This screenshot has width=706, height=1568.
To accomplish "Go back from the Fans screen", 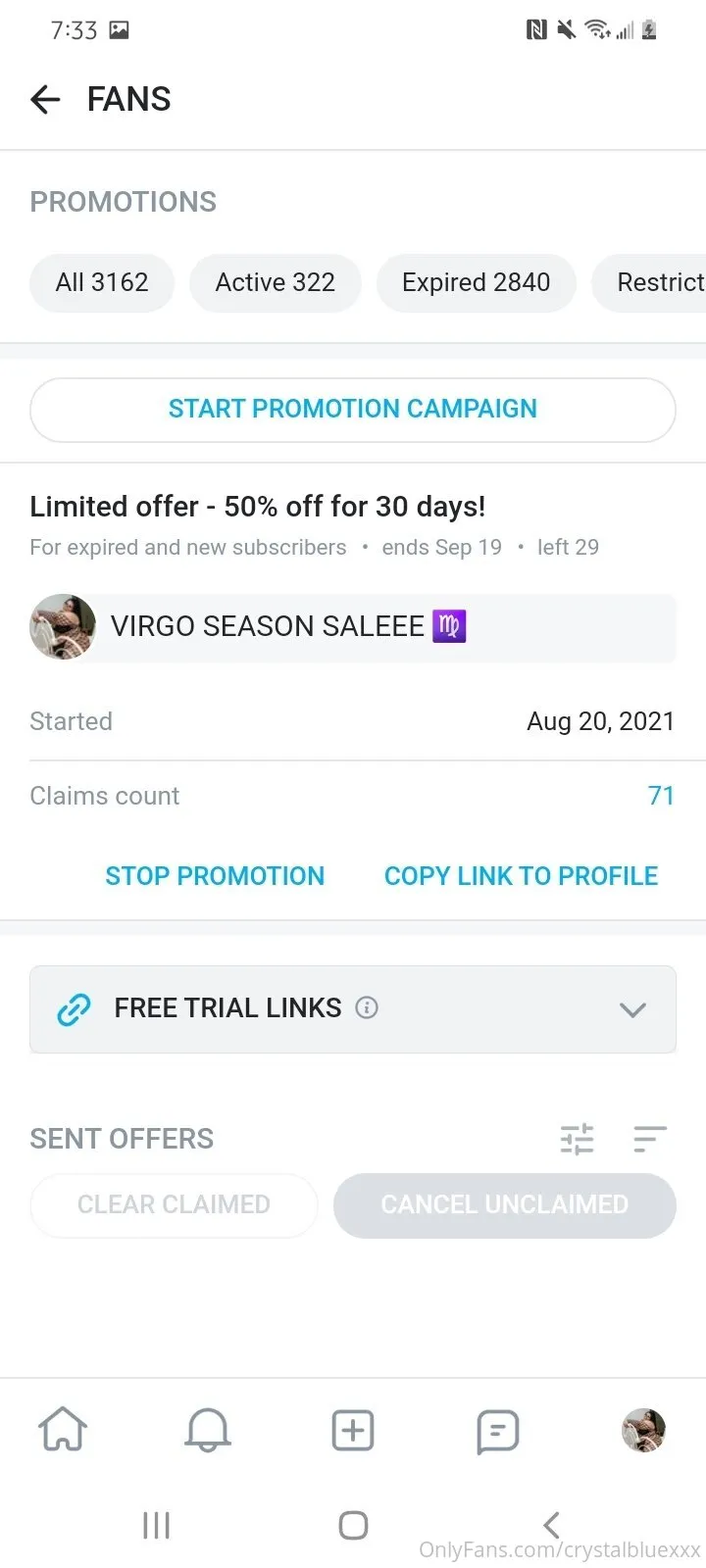I will [x=45, y=99].
